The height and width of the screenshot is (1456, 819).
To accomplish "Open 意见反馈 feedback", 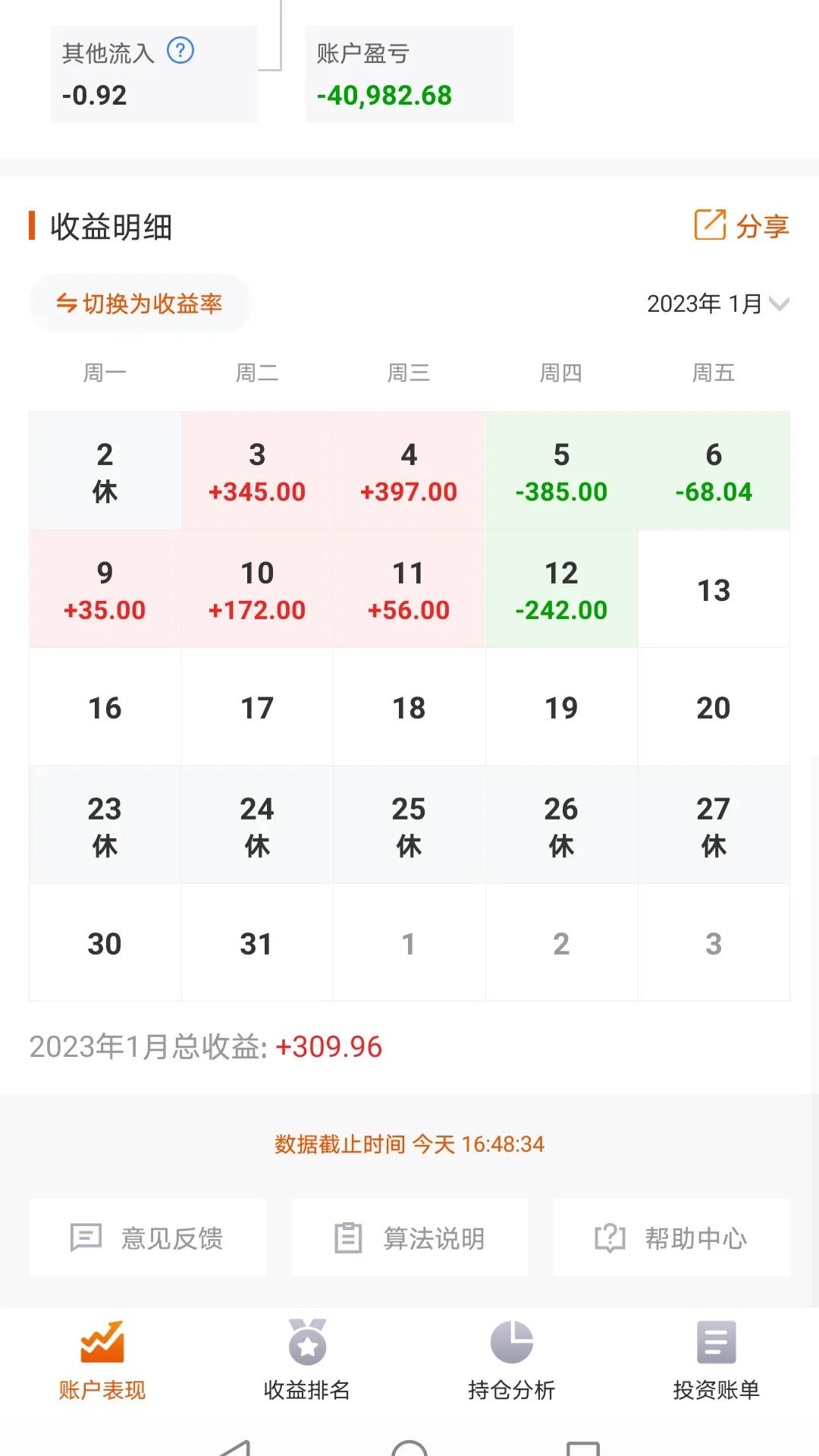I will 147,1237.
